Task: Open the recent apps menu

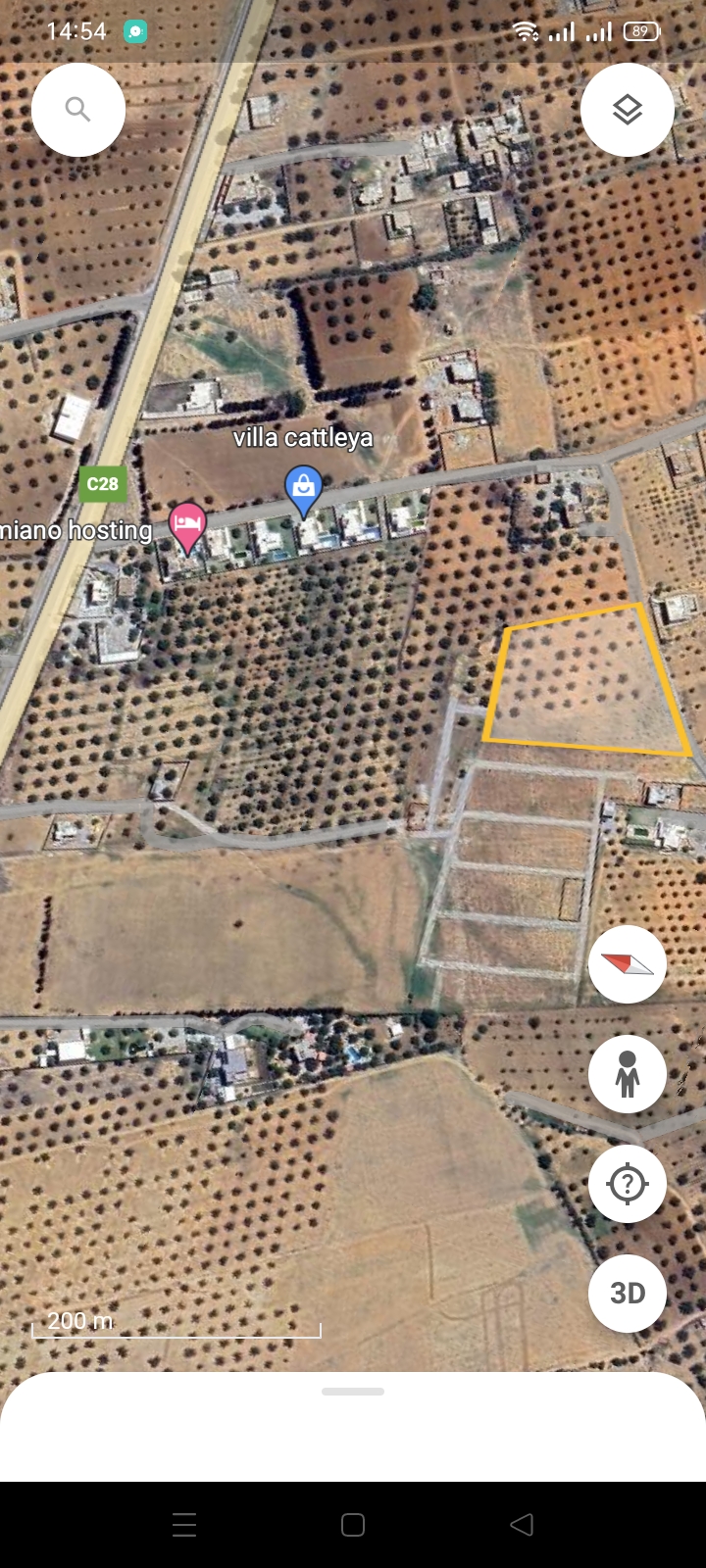Action: pos(184,1524)
